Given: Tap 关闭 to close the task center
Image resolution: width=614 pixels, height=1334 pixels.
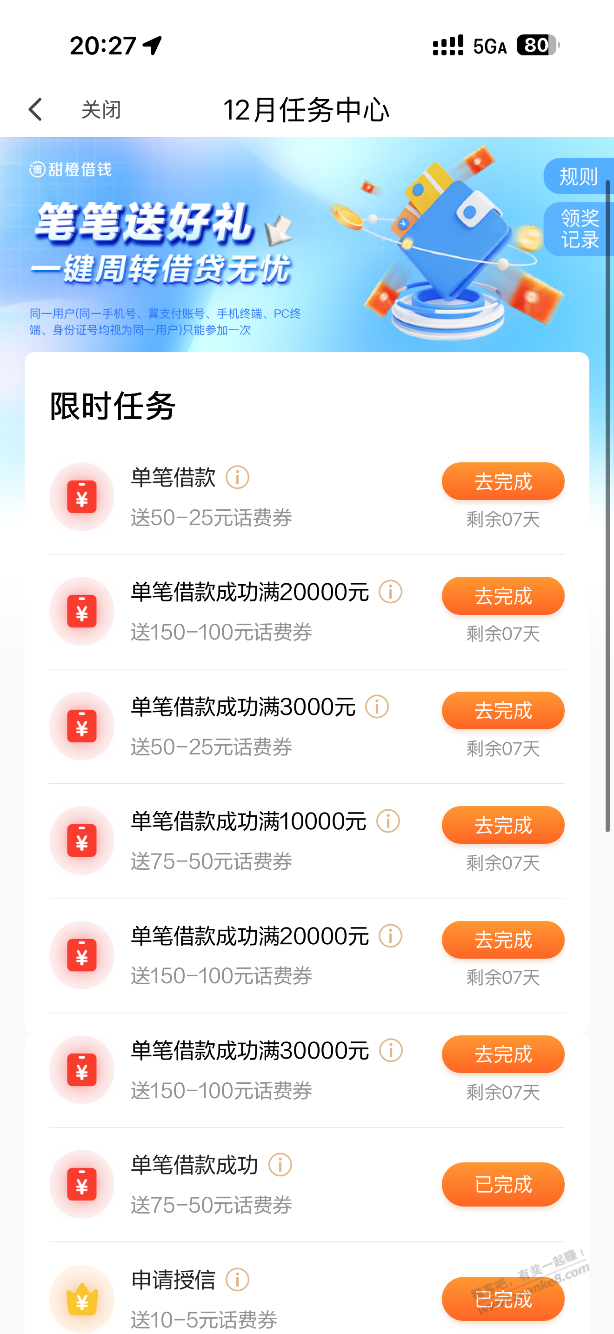Looking at the screenshot, I should 101,110.
